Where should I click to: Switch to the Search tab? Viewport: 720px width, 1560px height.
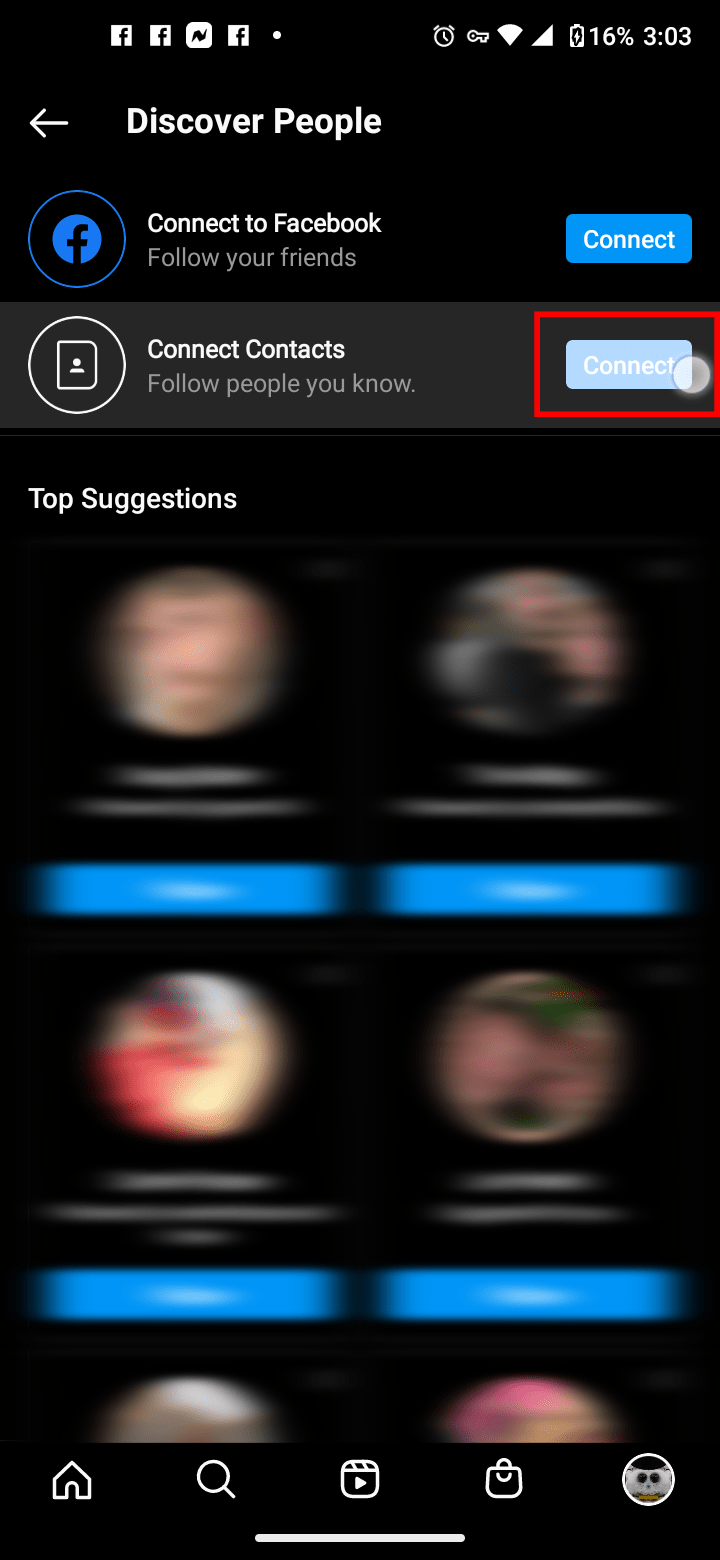[x=216, y=1479]
